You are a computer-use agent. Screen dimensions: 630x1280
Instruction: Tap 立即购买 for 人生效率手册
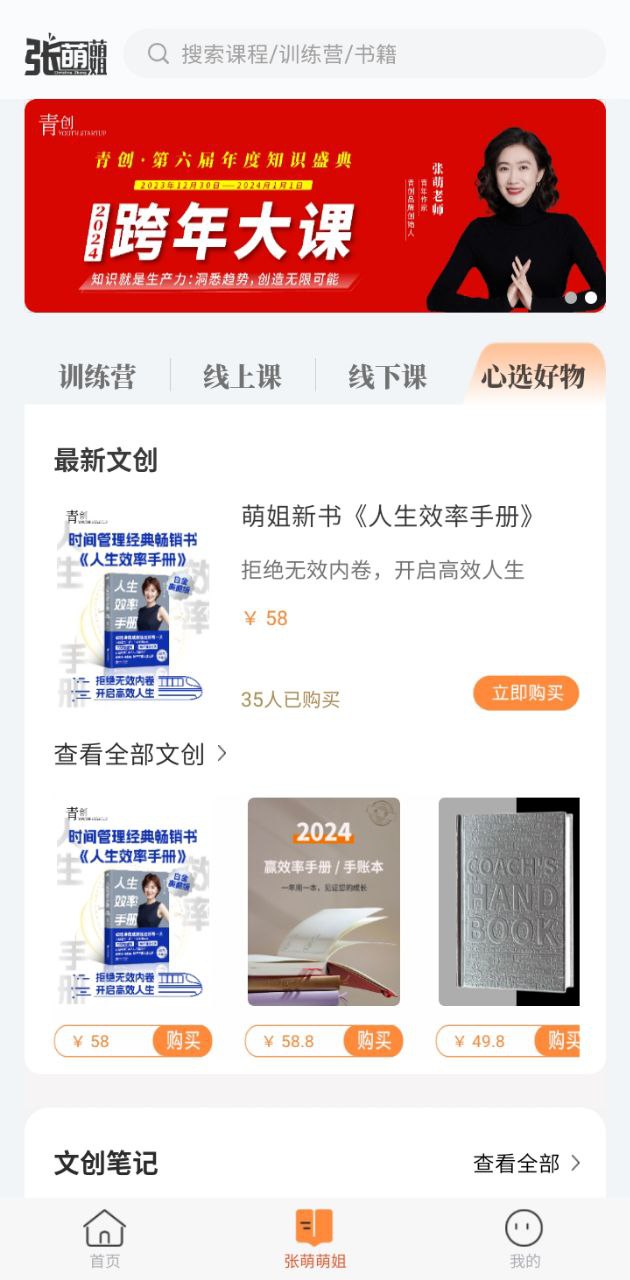(526, 693)
